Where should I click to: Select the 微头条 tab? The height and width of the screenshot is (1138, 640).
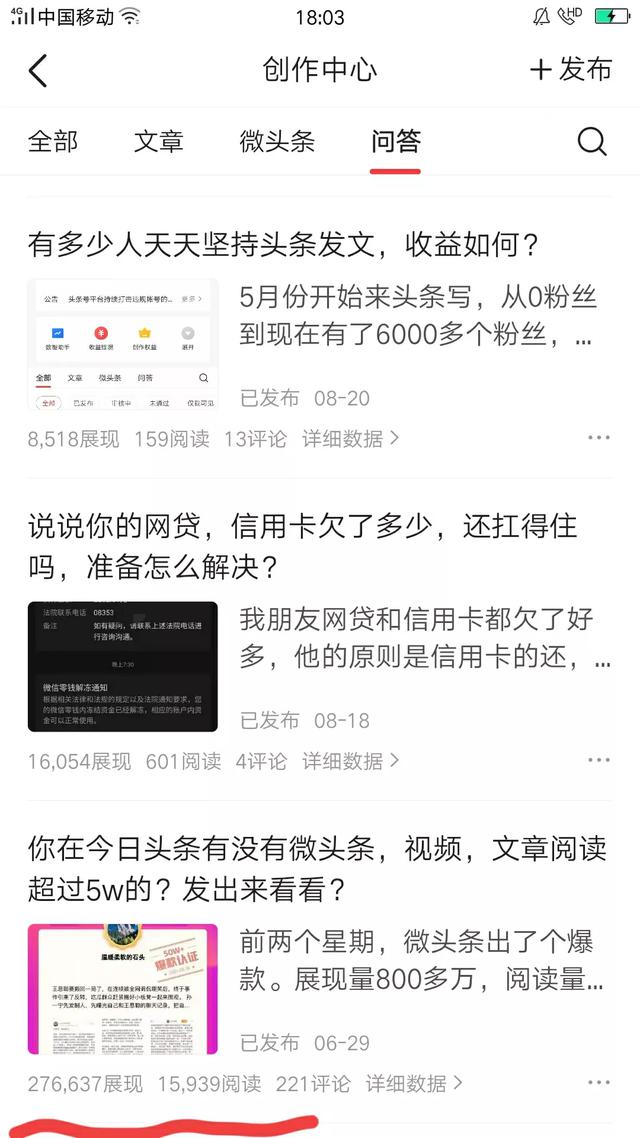[277, 142]
